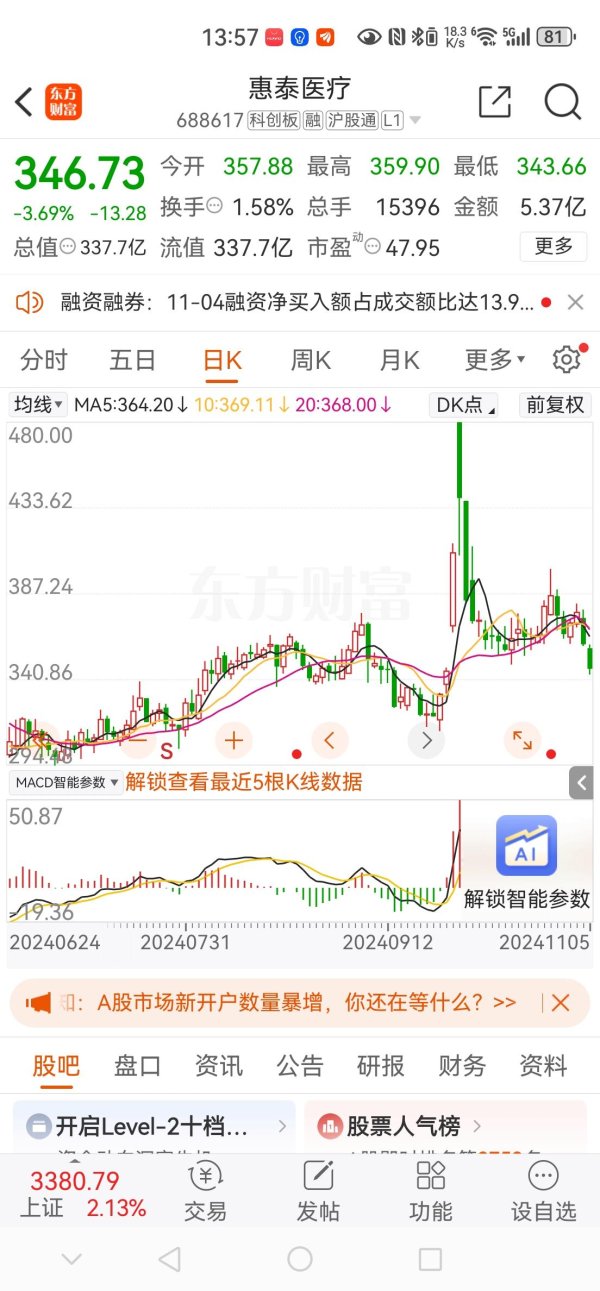Open 交易 in the bottom bar
The image size is (600, 1291).
[205, 1191]
